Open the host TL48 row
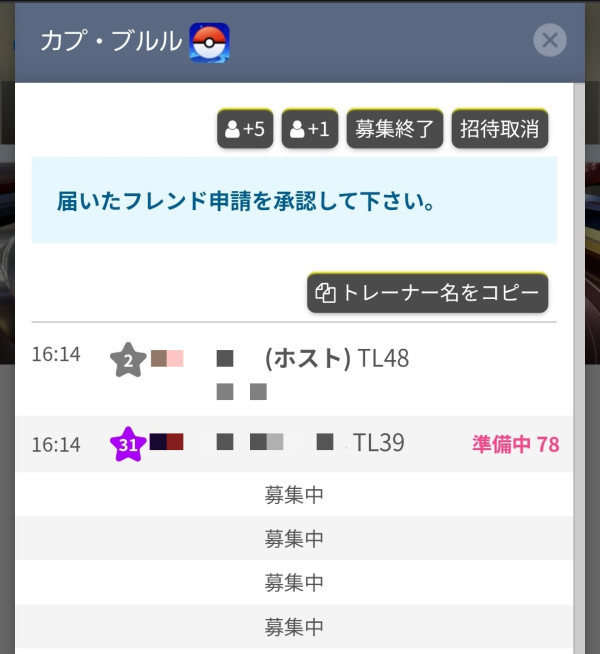The height and width of the screenshot is (654, 600). coord(294,368)
